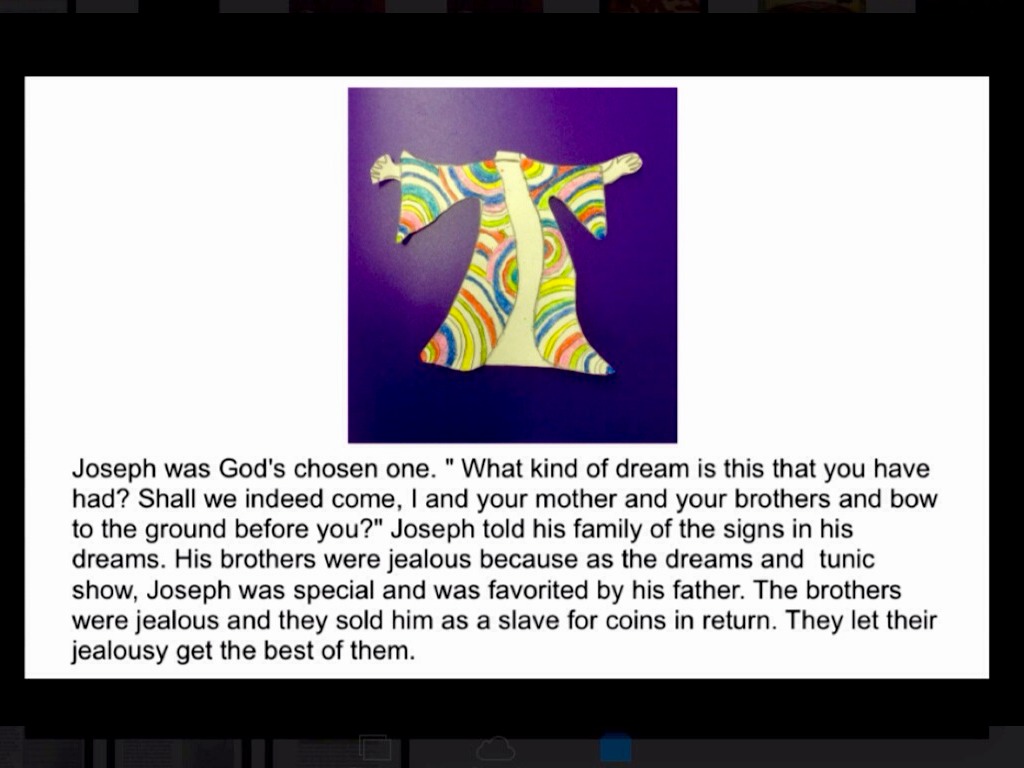Switch to the Photos tab icon

pyautogui.click(x=375, y=748)
